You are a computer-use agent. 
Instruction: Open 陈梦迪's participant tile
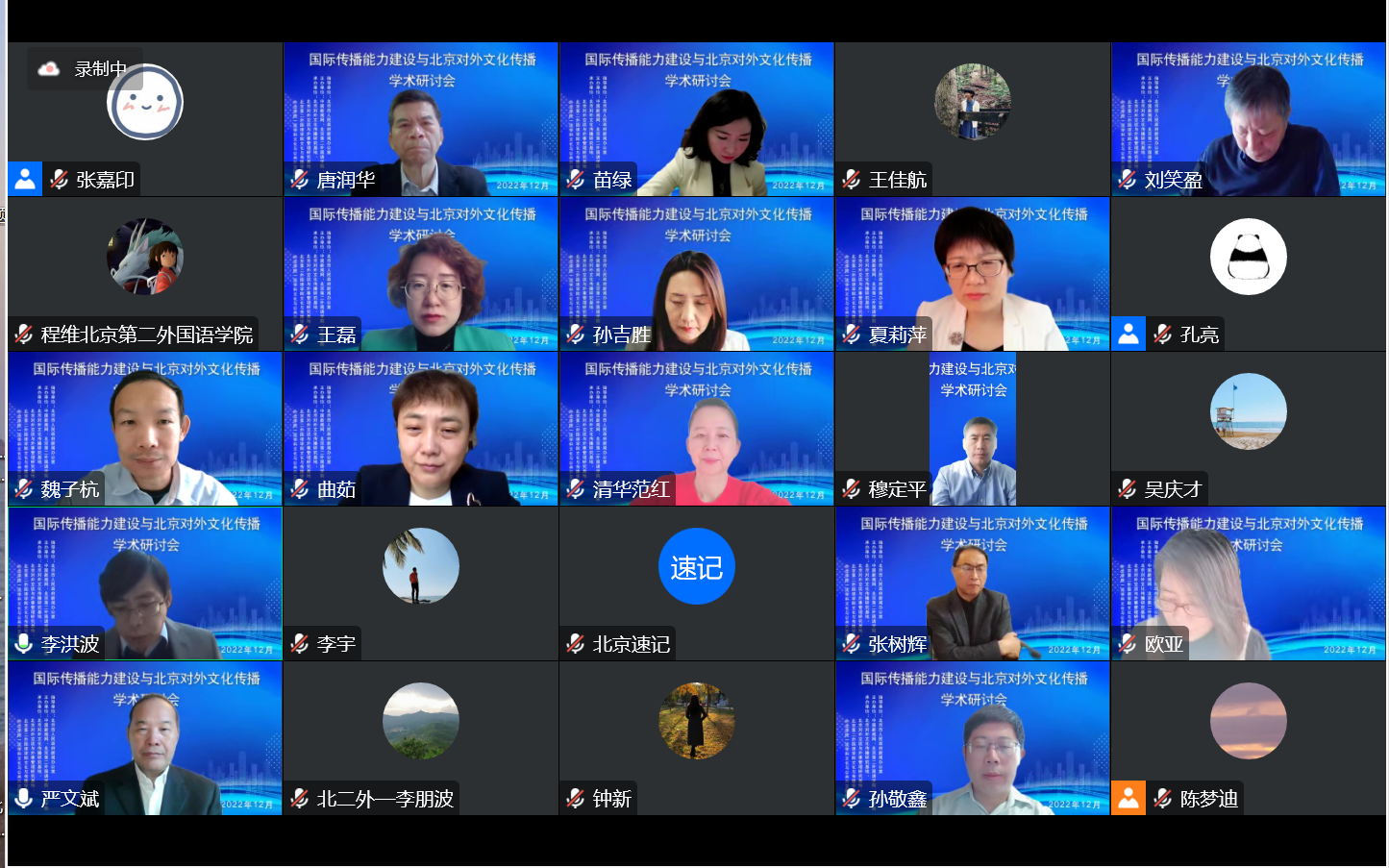click(1248, 738)
